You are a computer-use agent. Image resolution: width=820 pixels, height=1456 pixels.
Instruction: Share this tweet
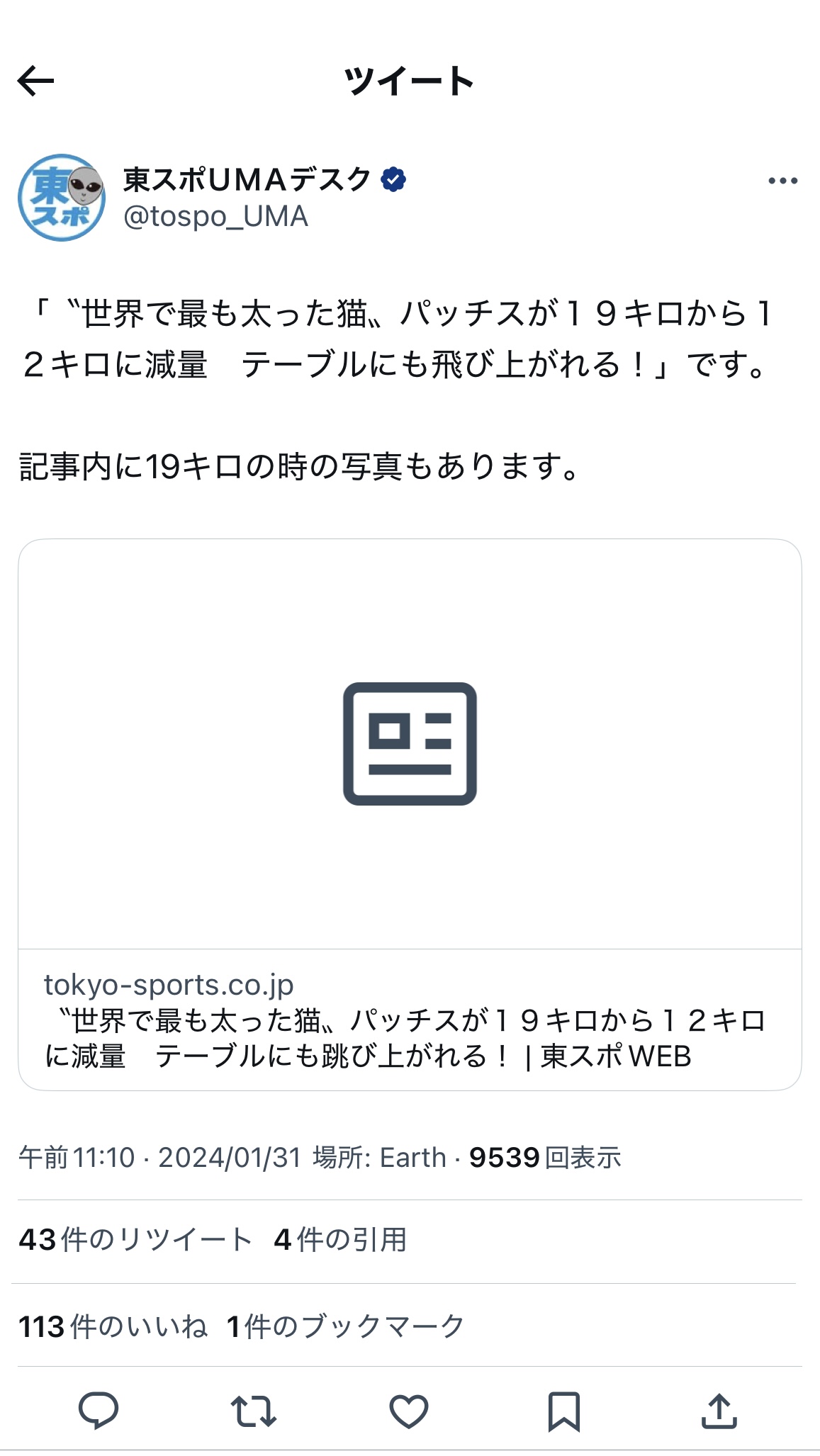719,1410
